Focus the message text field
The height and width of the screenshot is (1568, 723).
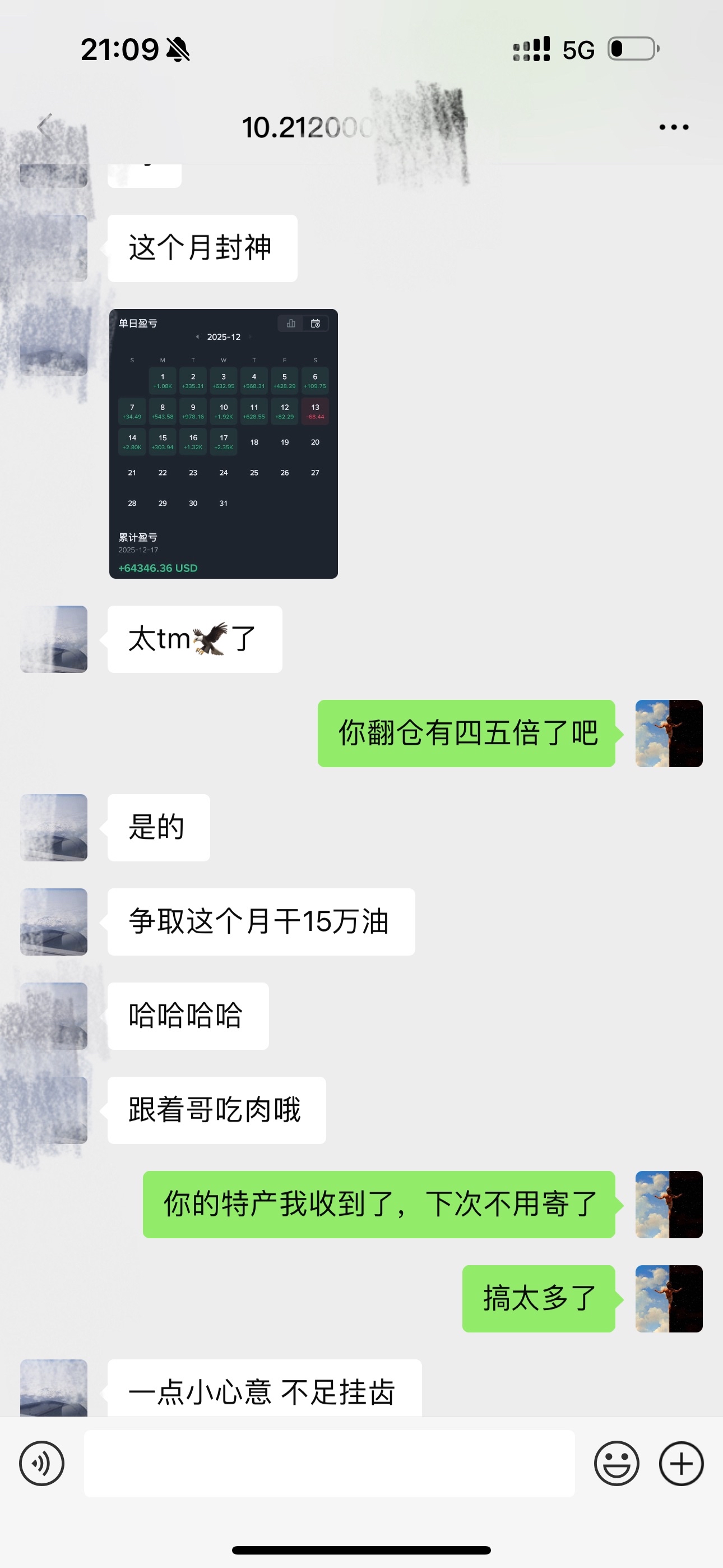tap(329, 1463)
